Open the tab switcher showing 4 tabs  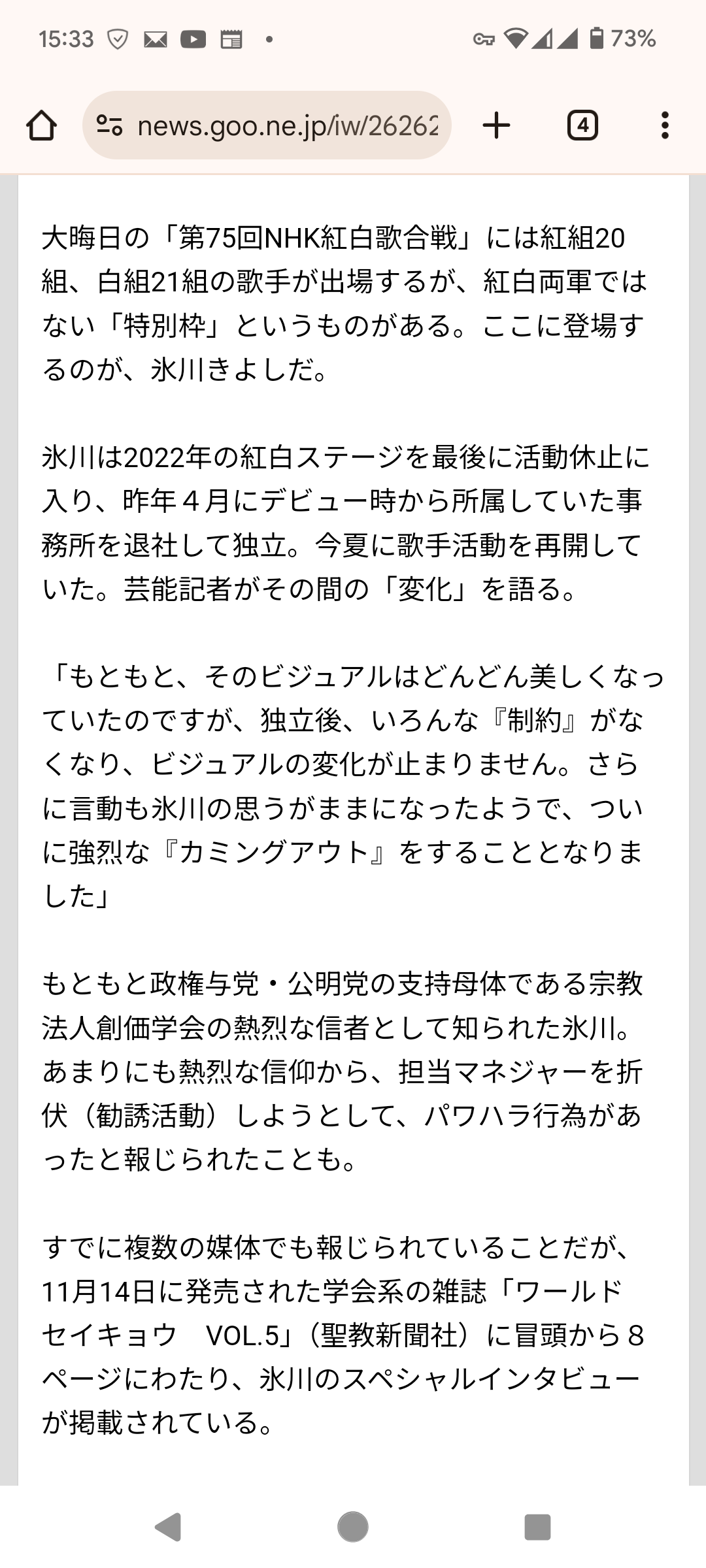tap(582, 125)
